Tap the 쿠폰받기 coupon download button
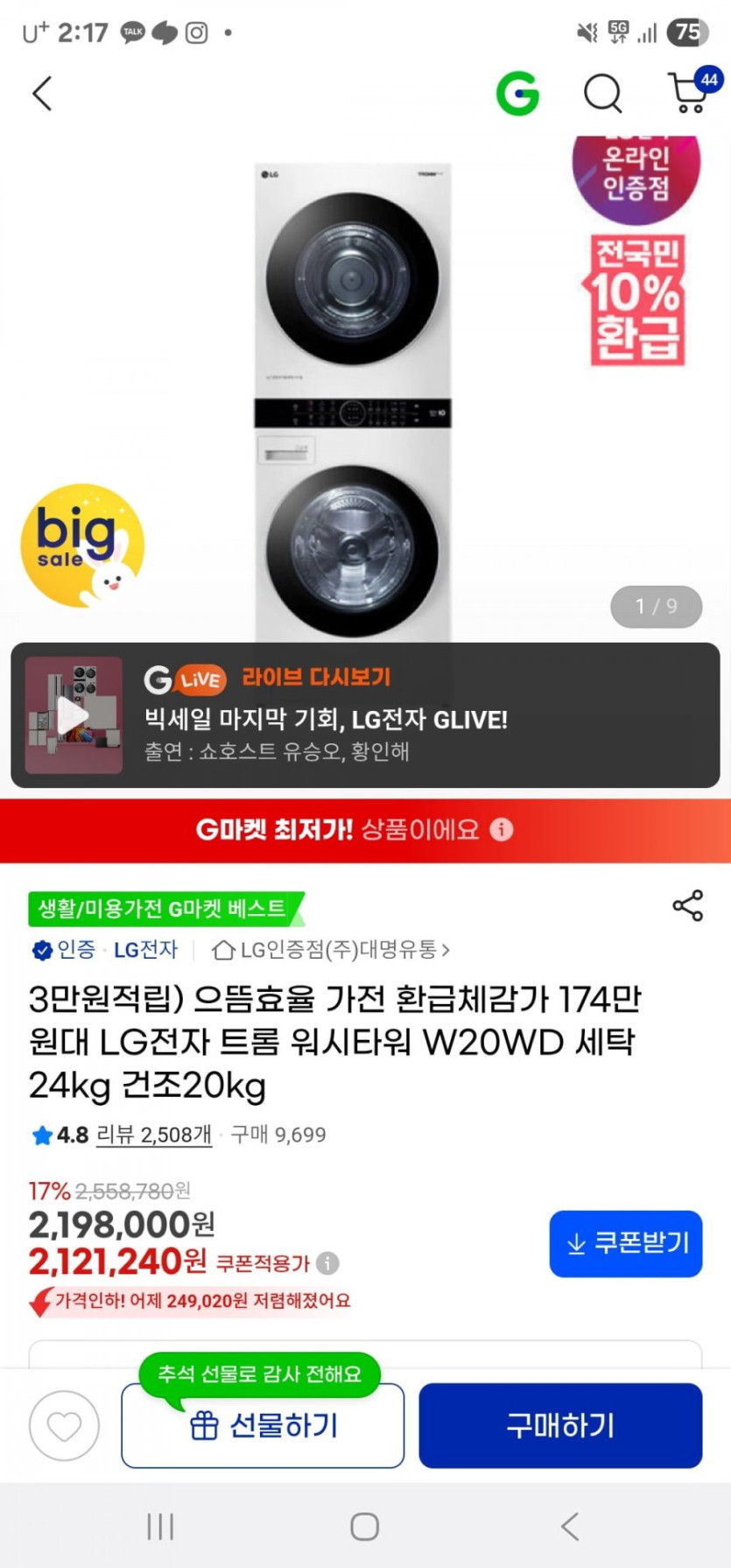 click(x=626, y=1243)
